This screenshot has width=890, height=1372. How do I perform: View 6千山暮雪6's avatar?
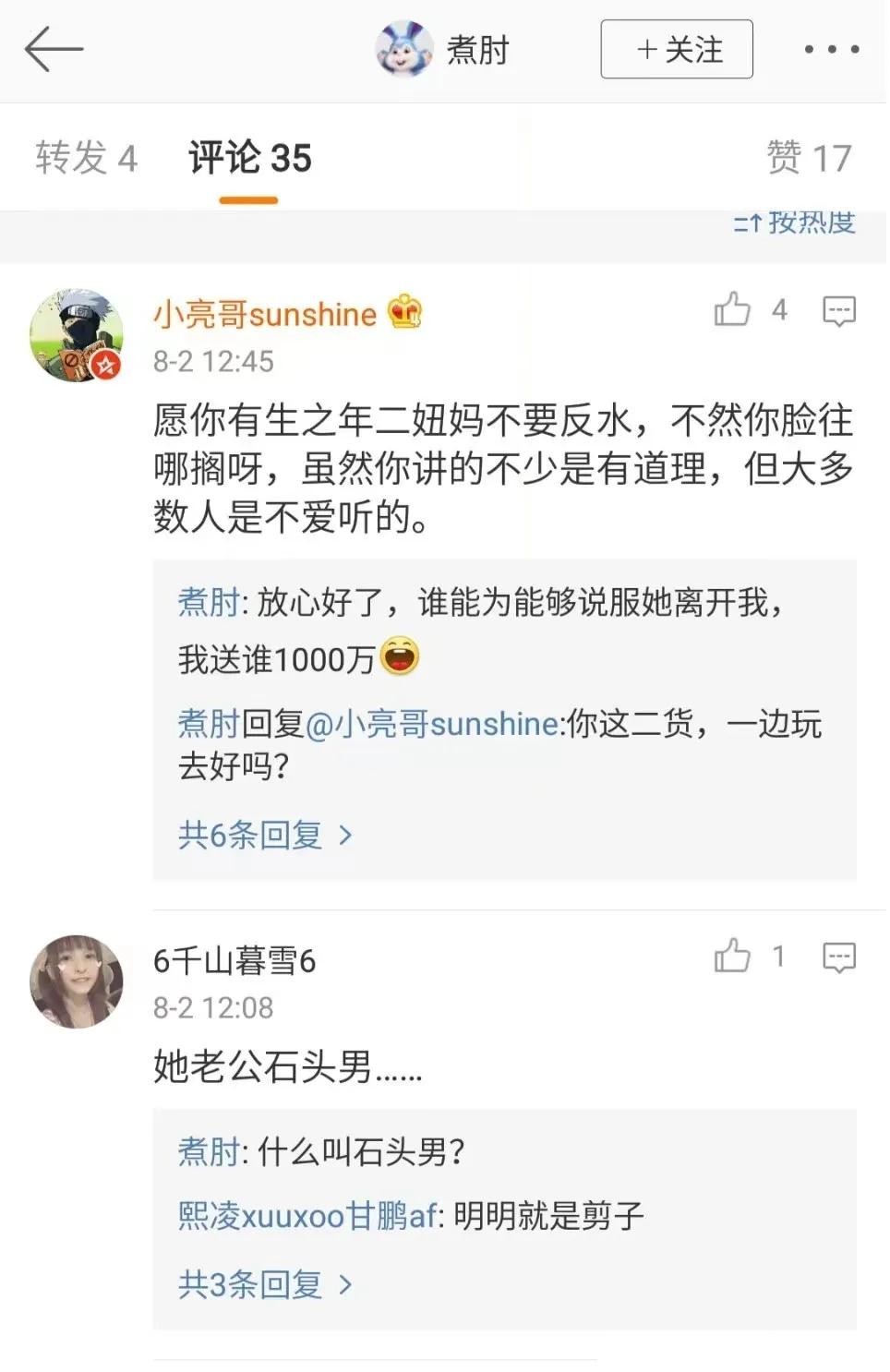(77, 981)
